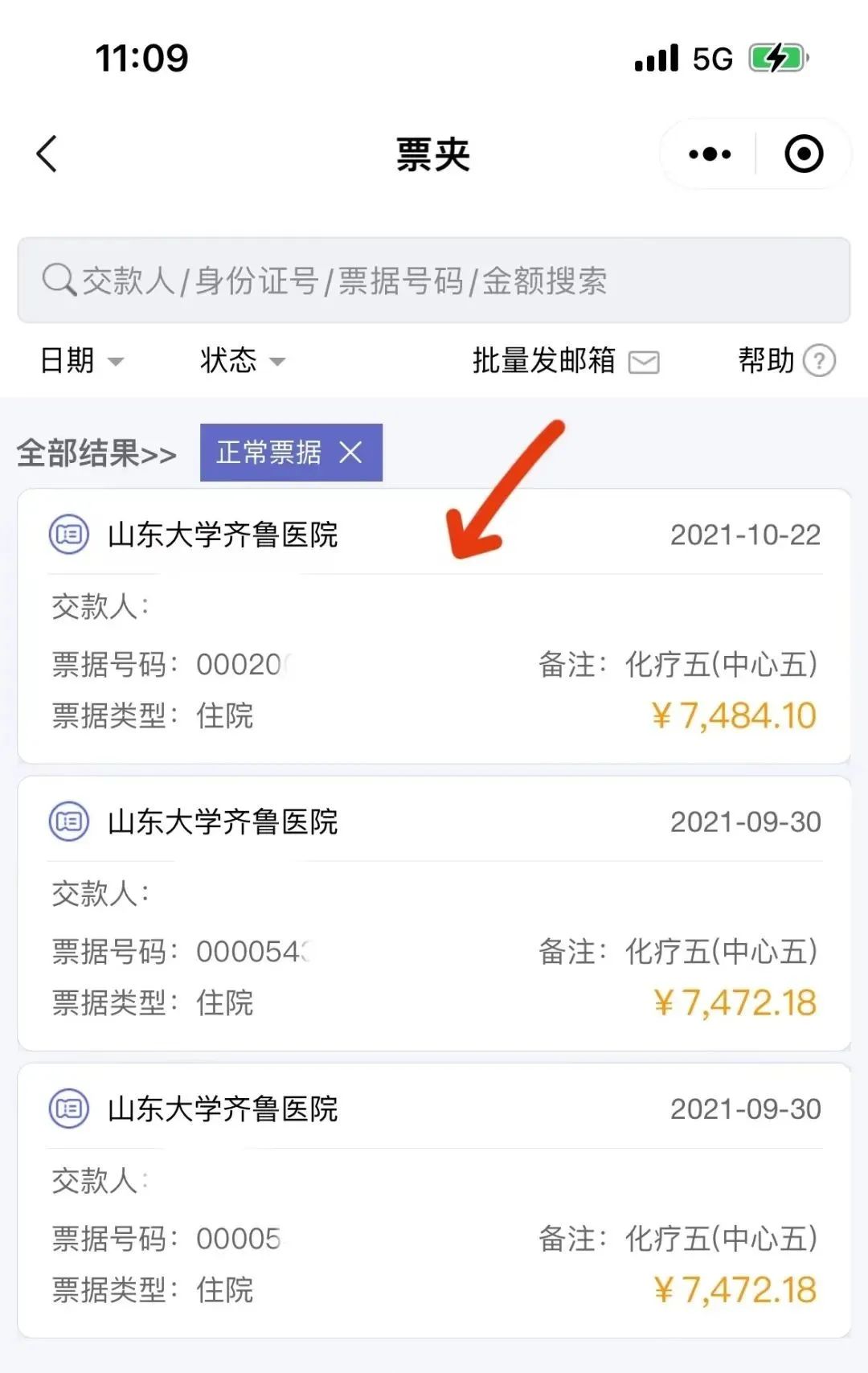Open the 2021-10-22 receipt for ¥7,484.10
This screenshot has width=868, height=1373.
pos(434,627)
